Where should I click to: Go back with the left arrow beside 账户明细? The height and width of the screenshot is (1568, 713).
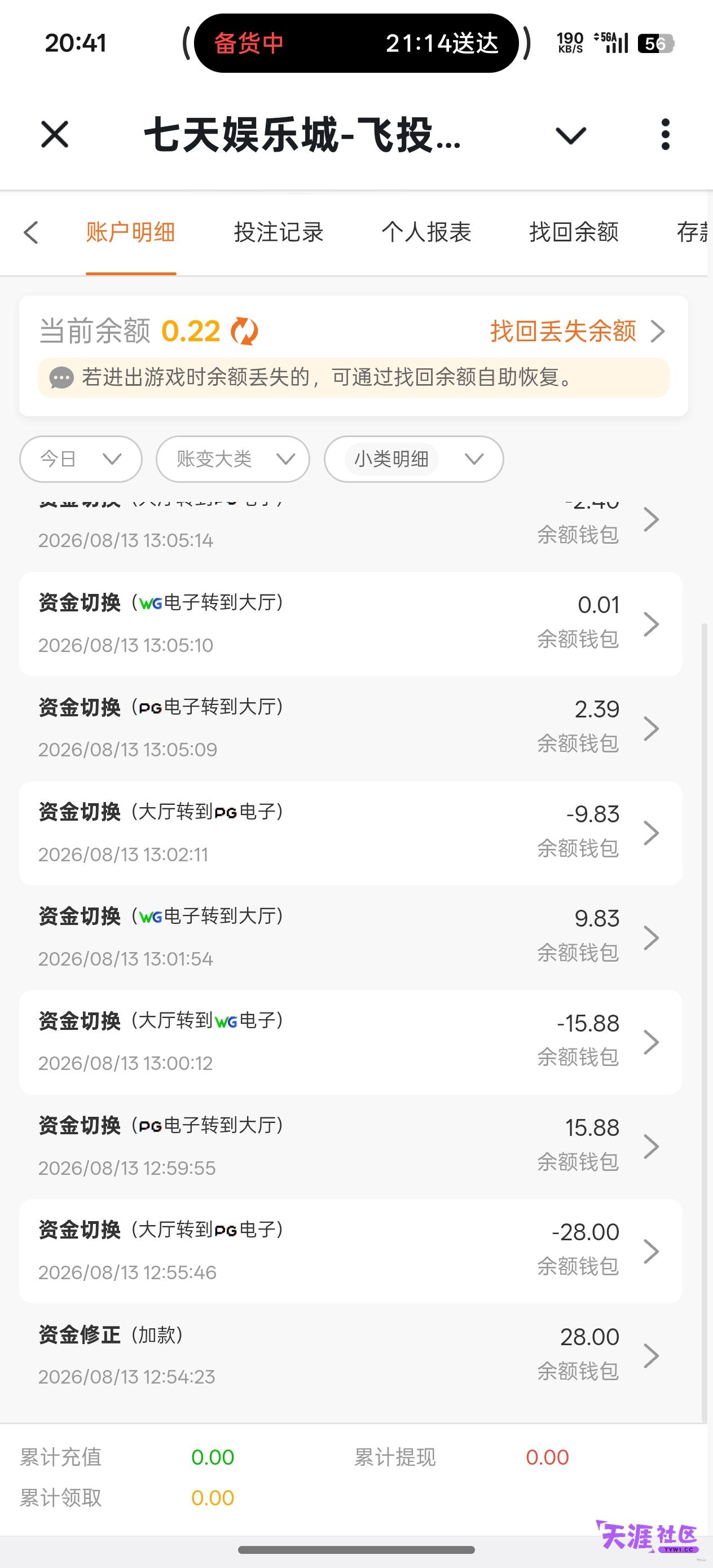click(x=31, y=232)
